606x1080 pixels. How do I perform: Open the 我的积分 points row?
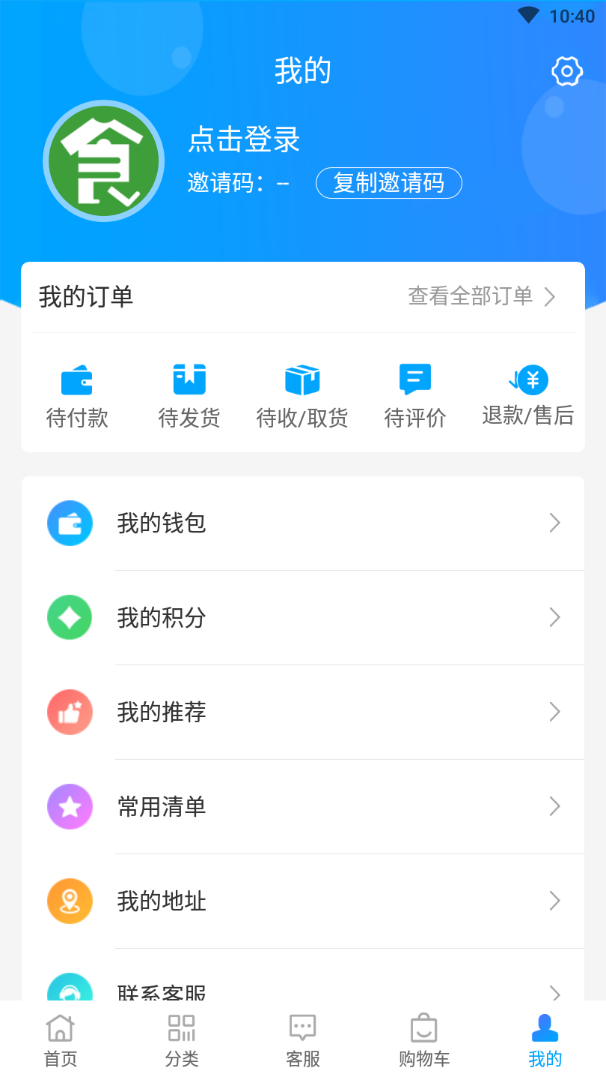pos(303,618)
